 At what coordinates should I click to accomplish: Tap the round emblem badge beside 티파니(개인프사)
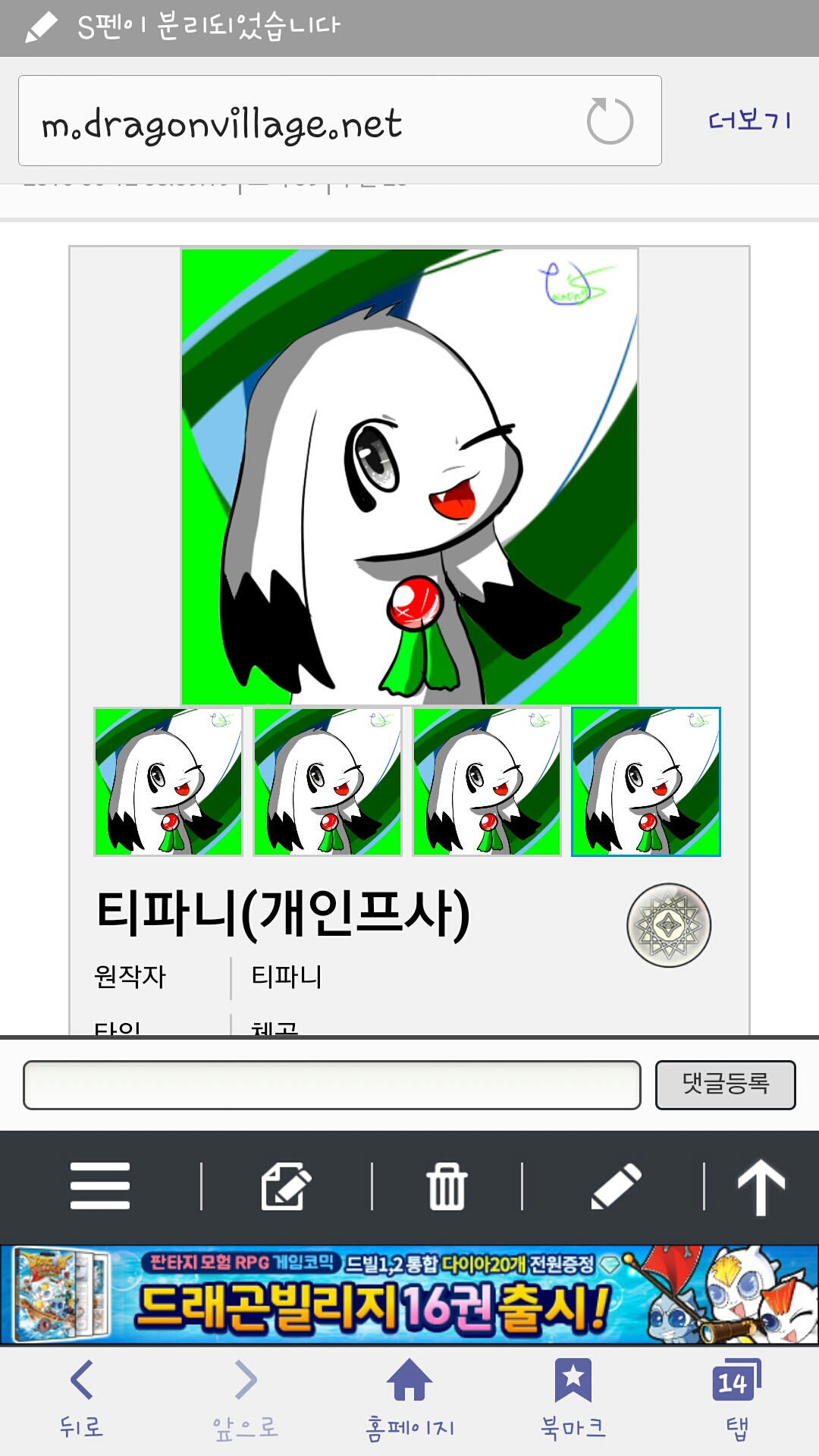[669, 925]
